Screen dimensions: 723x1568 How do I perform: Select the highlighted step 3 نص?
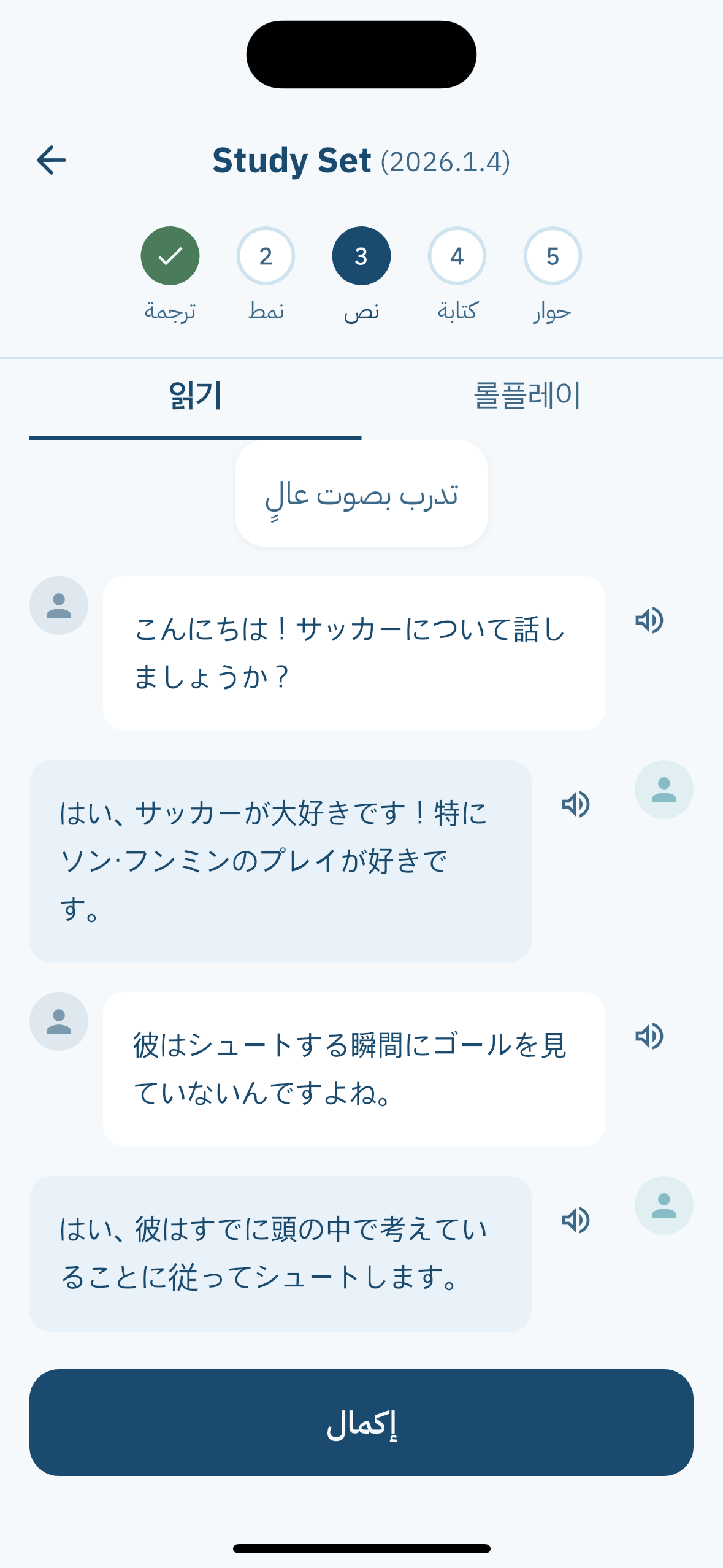point(361,256)
